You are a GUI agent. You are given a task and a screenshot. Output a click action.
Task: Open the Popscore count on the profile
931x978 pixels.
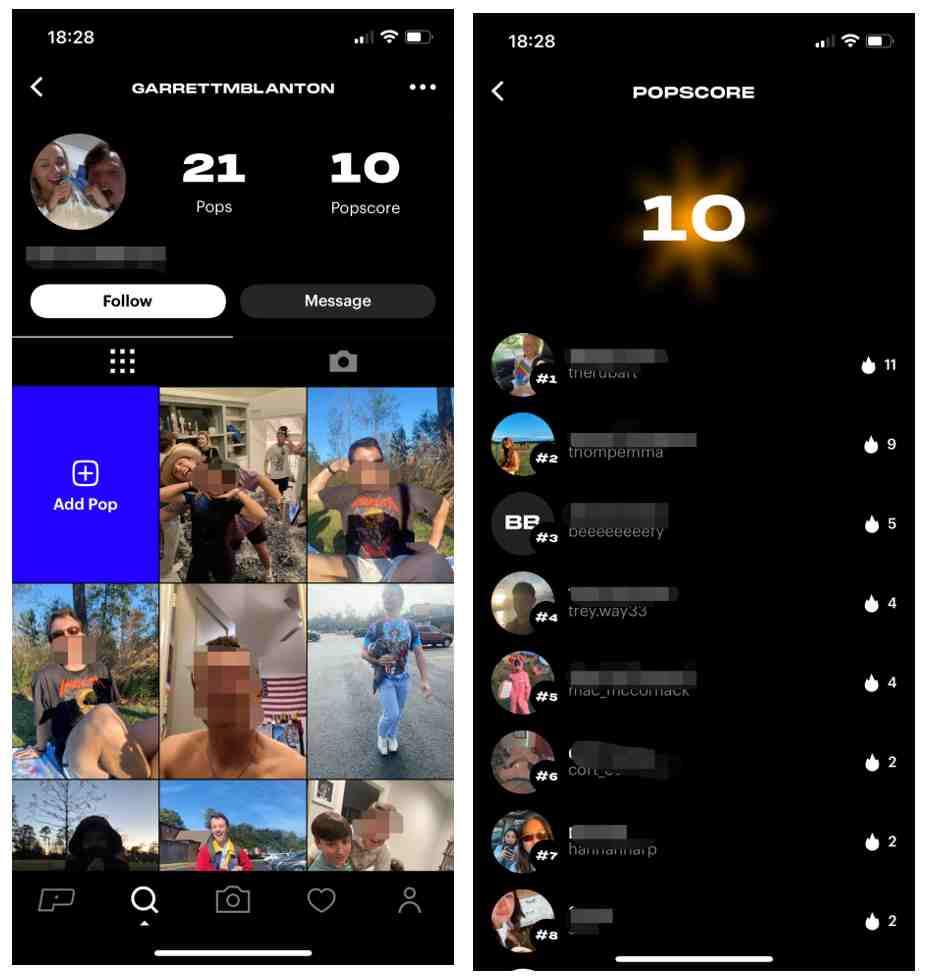(x=365, y=182)
